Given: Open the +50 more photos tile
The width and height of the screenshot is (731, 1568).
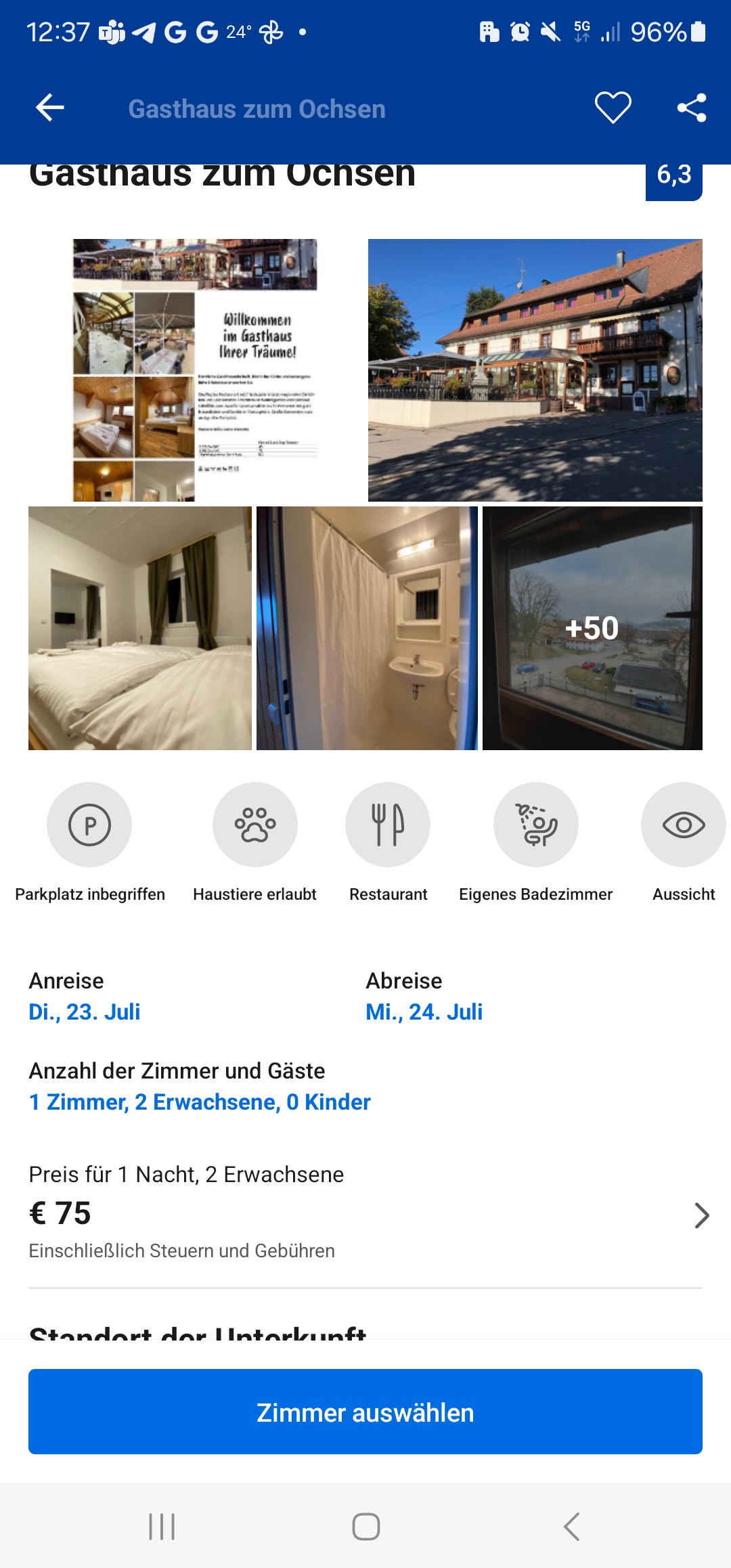Looking at the screenshot, I should tap(592, 628).
